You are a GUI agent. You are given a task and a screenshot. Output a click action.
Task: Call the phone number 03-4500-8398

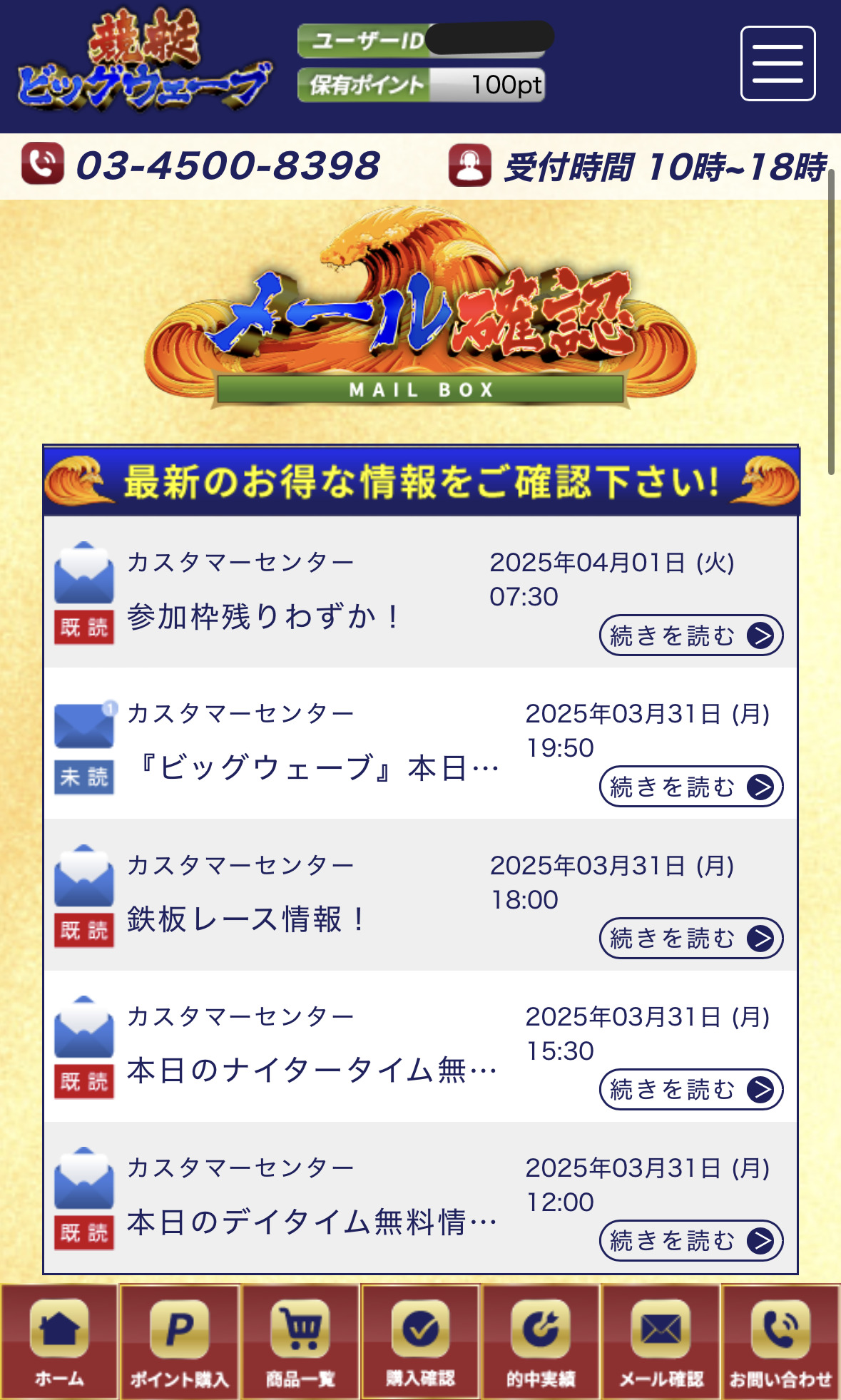tap(227, 165)
